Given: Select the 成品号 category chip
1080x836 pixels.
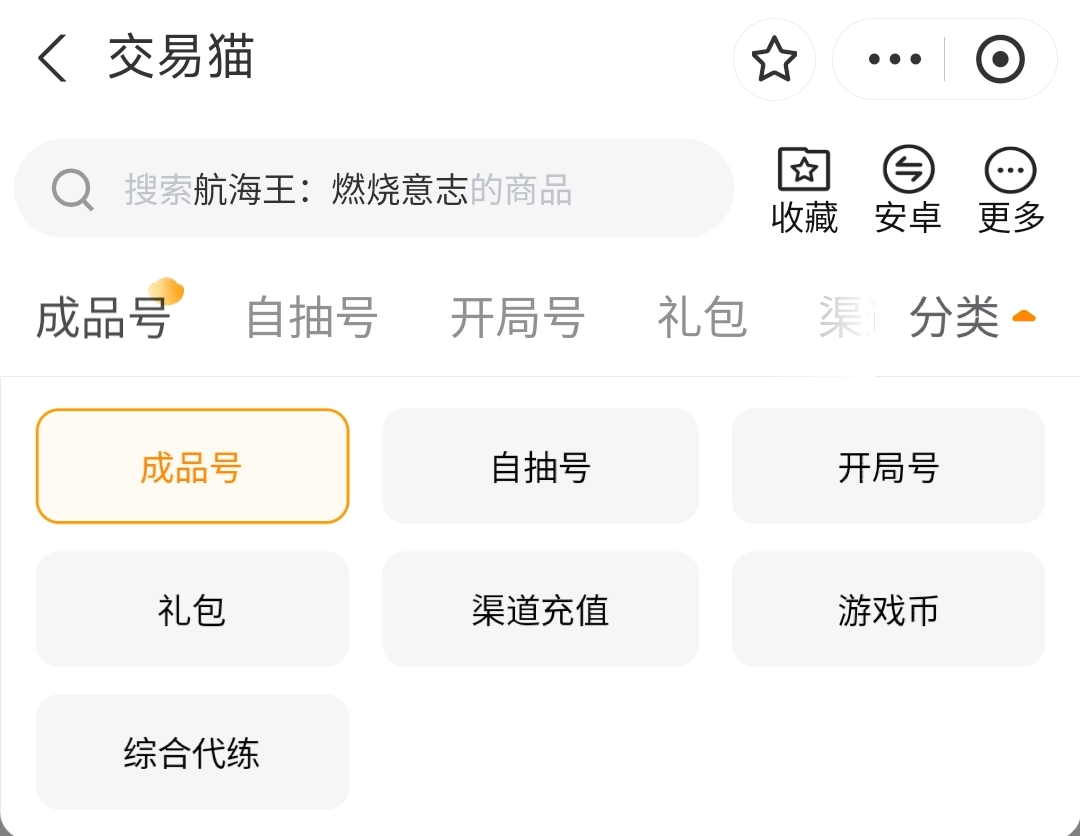Looking at the screenshot, I should pos(192,466).
